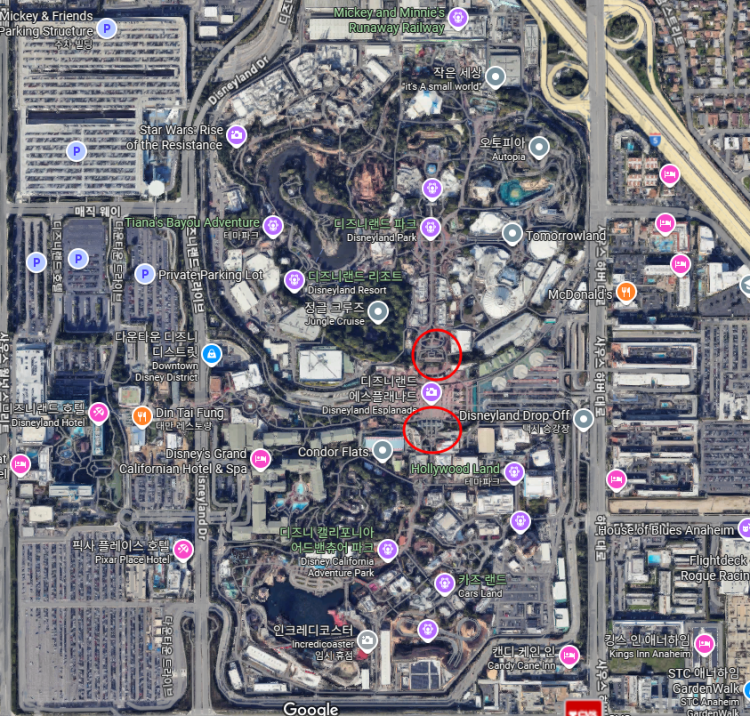750x716 pixels.
Task: Tap the Downtown Disney District marker
Action: 212,353
